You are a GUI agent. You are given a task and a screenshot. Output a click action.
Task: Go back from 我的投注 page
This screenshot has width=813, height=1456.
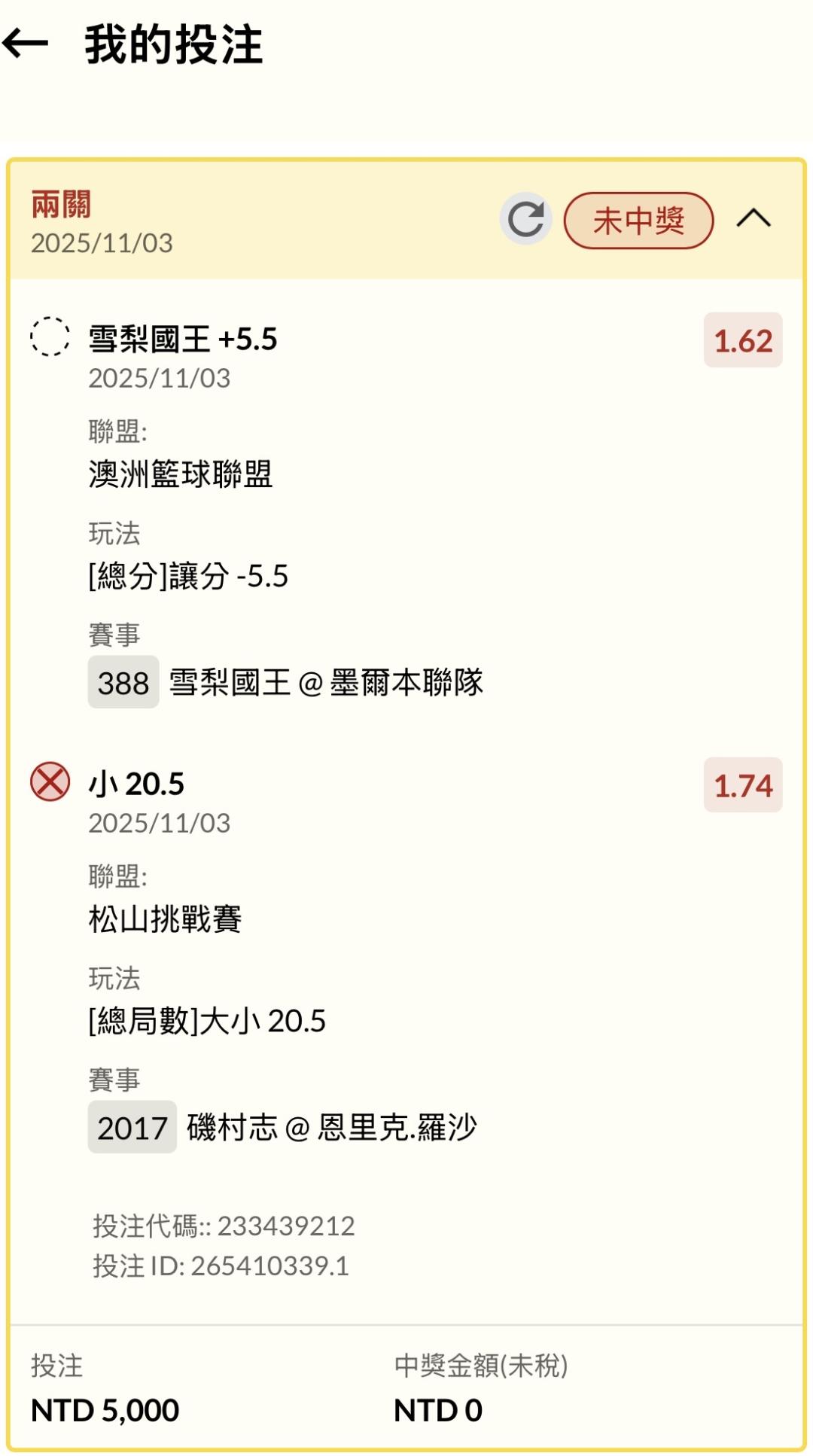pyautogui.click(x=26, y=44)
